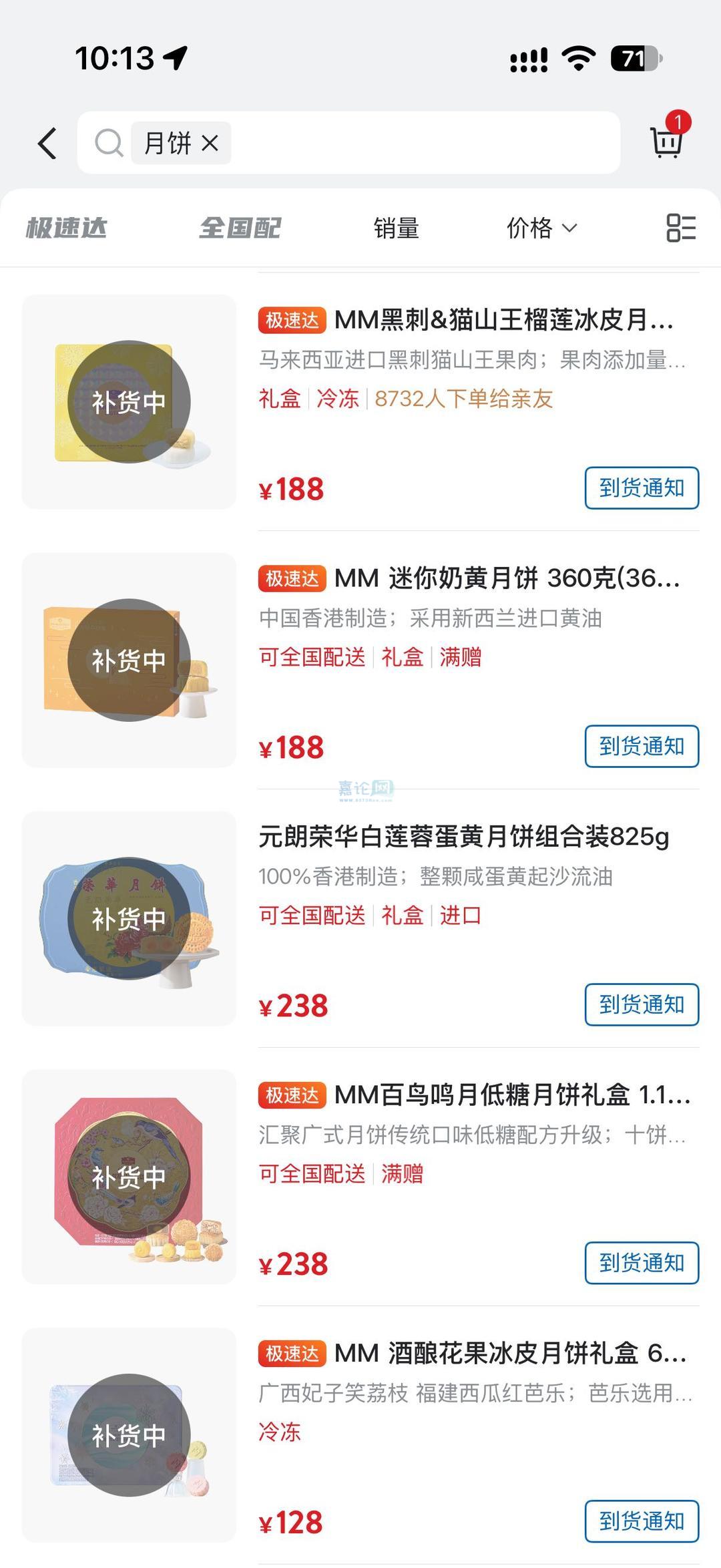Request 到货通知 for 酒酿花果冰皮月饼
The width and height of the screenshot is (721, 1568).
[642, 1521]
